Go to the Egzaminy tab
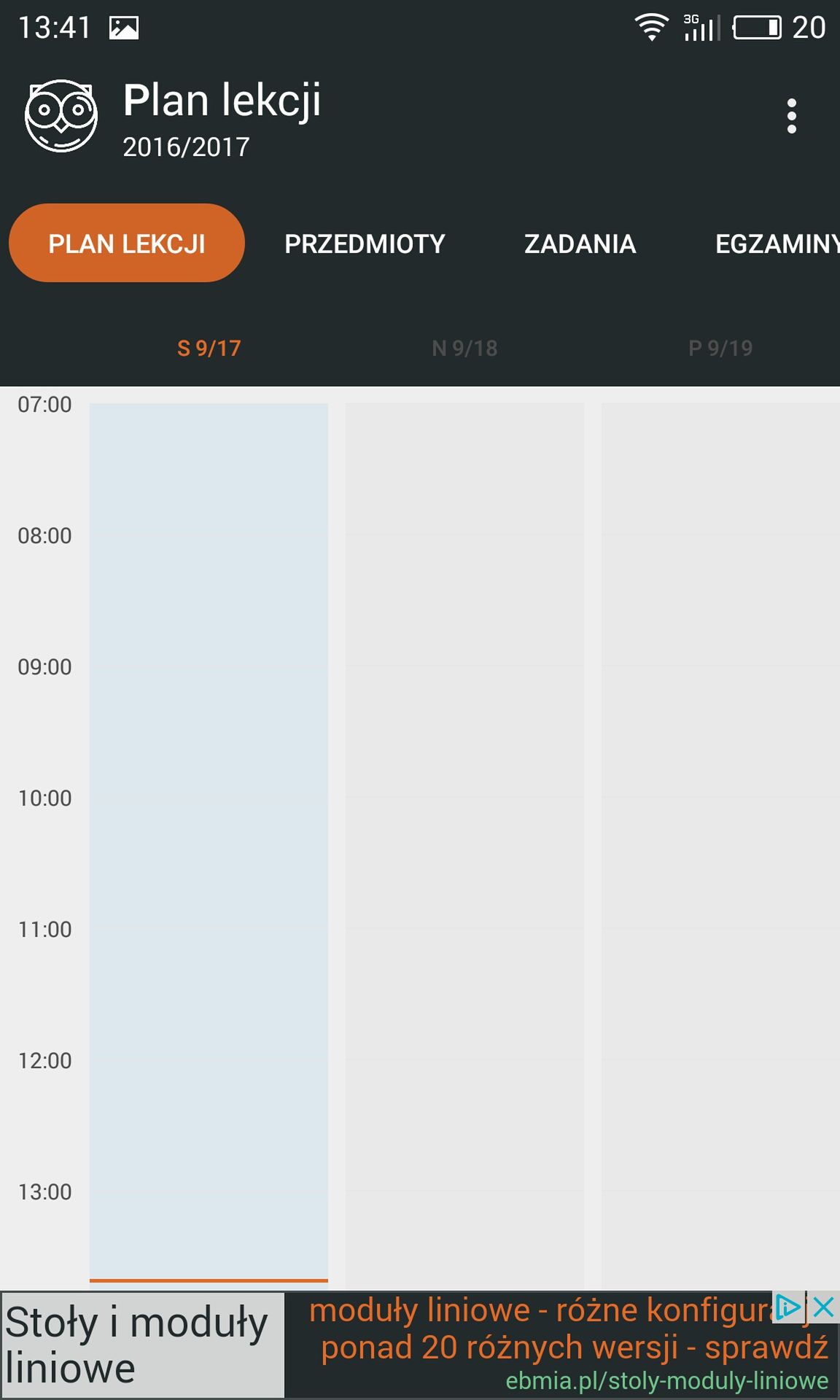Screen dimensions: 840x1400 (x=777, y=244)
